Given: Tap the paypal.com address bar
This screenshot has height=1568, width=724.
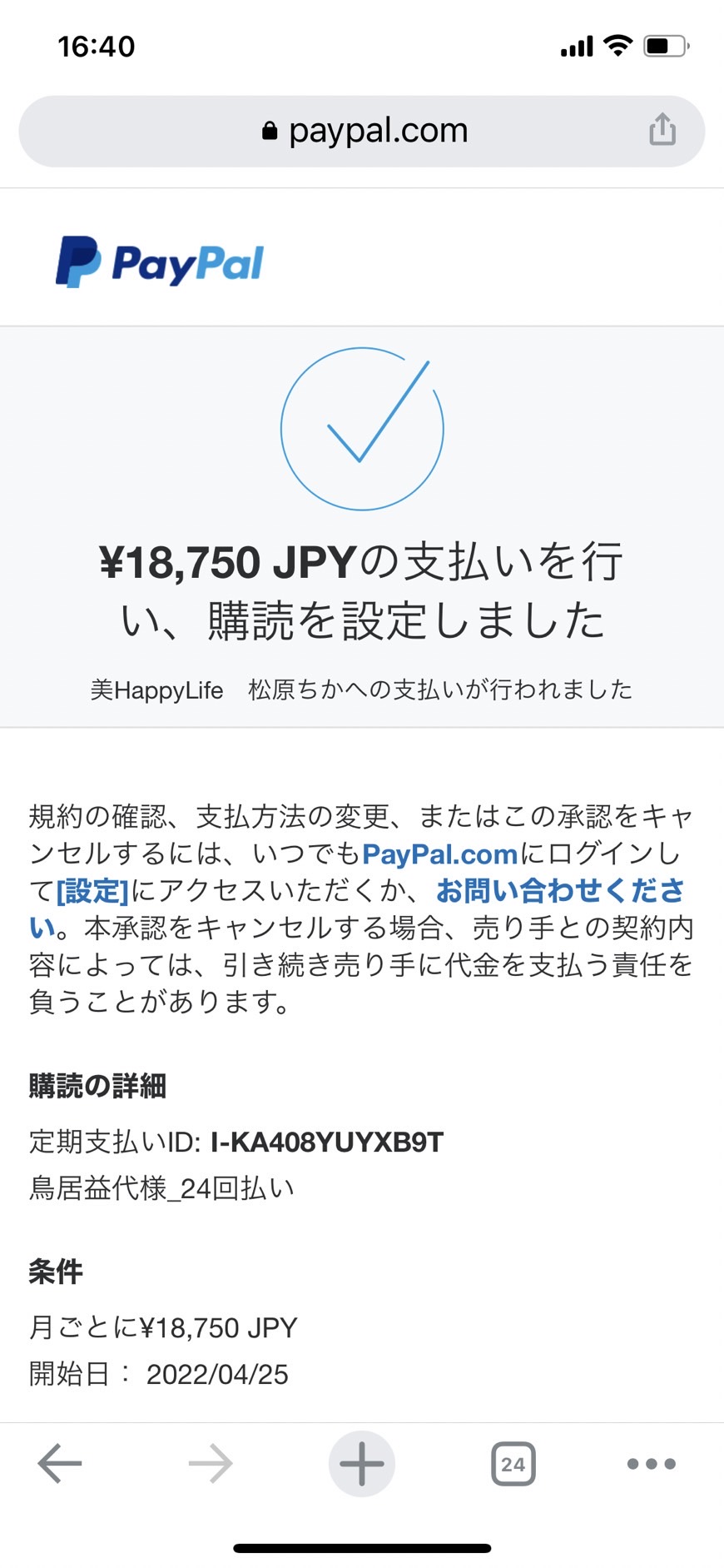Looking at the screenshot, I should 362,131.
